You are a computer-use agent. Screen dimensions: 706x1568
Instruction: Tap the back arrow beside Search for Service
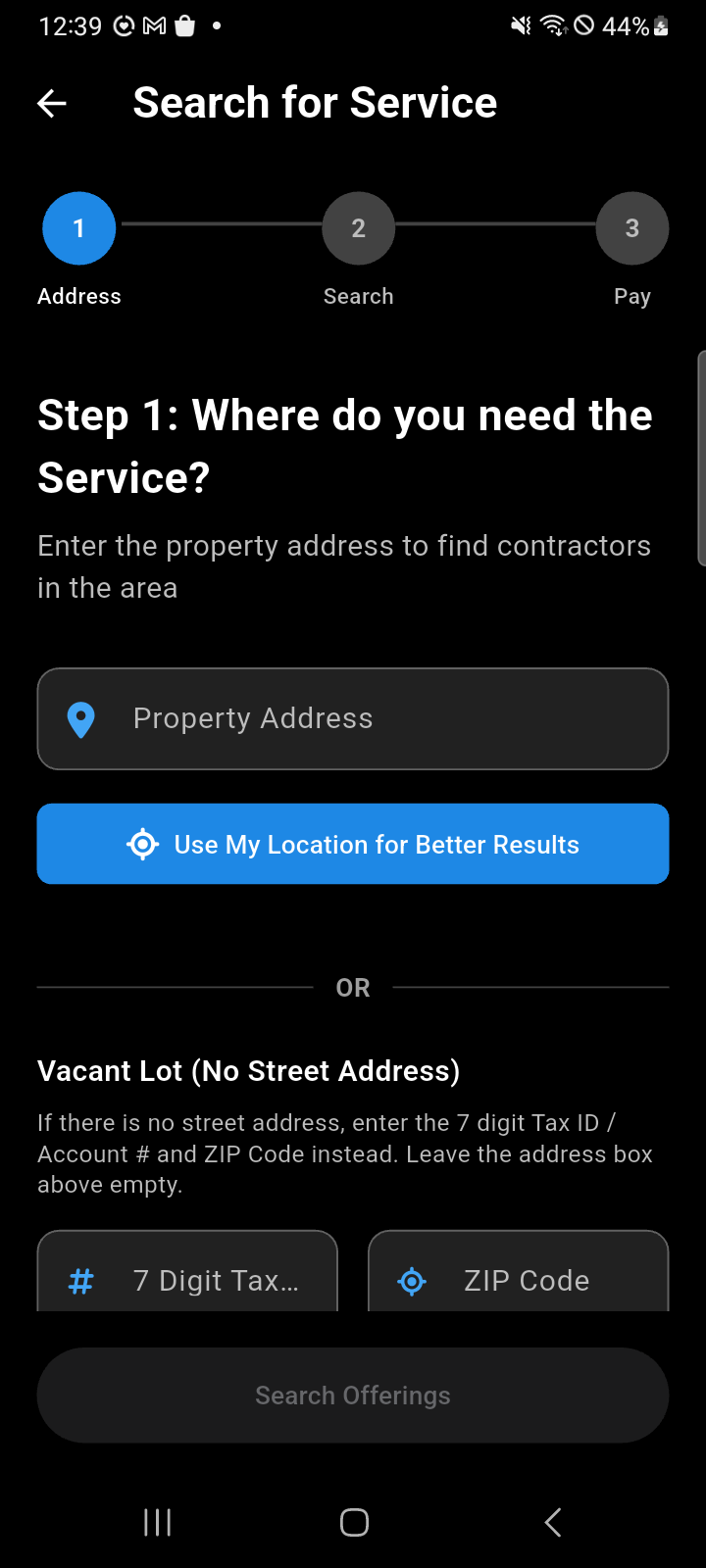(50, 102)
